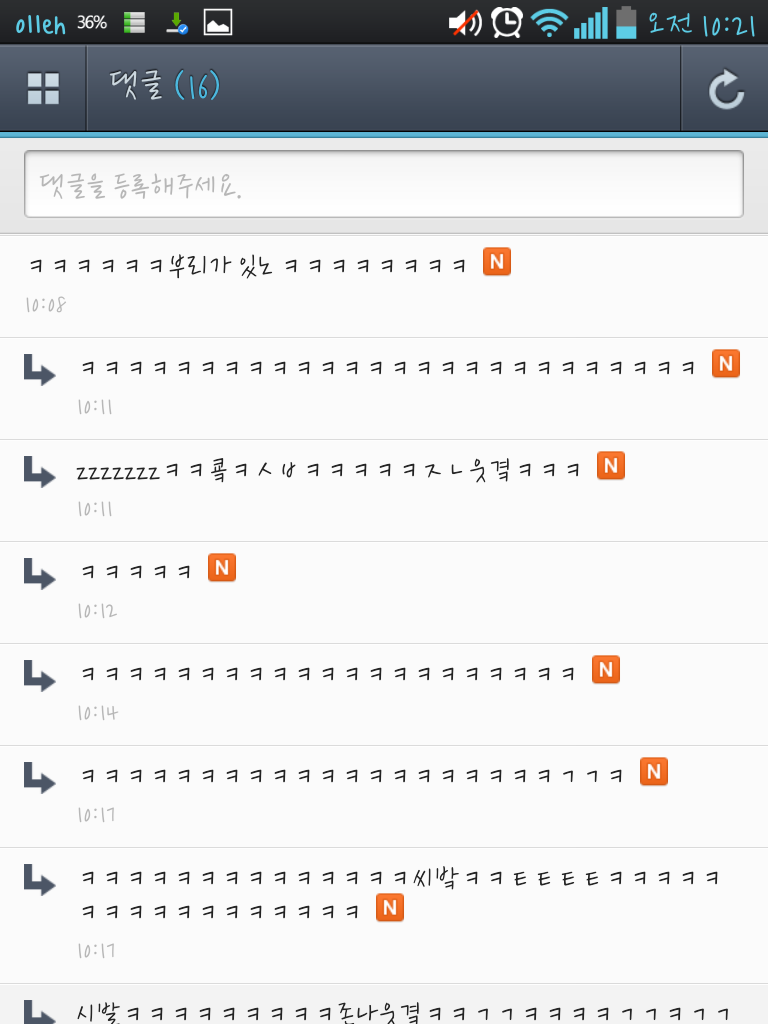Click the New badge on the 10:17 long comment
The height and width of the screenshot is (1024, 768).
(389, 908)
